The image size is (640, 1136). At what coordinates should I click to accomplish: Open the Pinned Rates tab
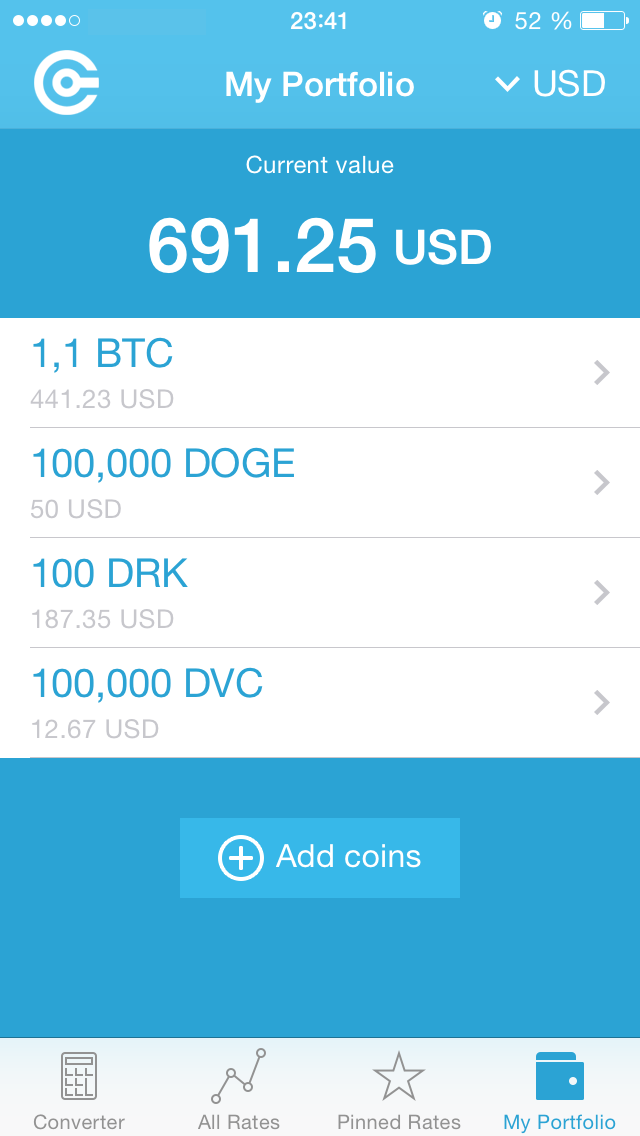click(399, 1088)
